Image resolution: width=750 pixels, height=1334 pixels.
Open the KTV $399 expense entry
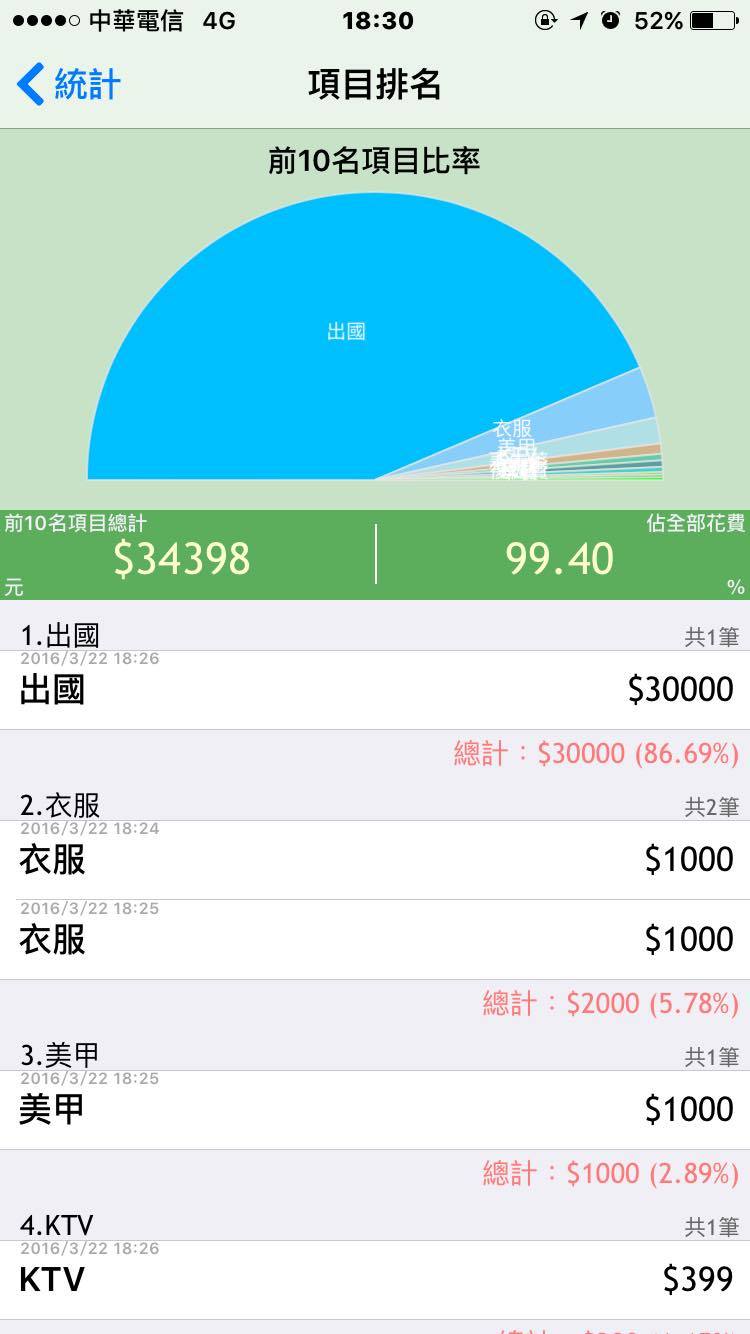(x=375, y=1280)
